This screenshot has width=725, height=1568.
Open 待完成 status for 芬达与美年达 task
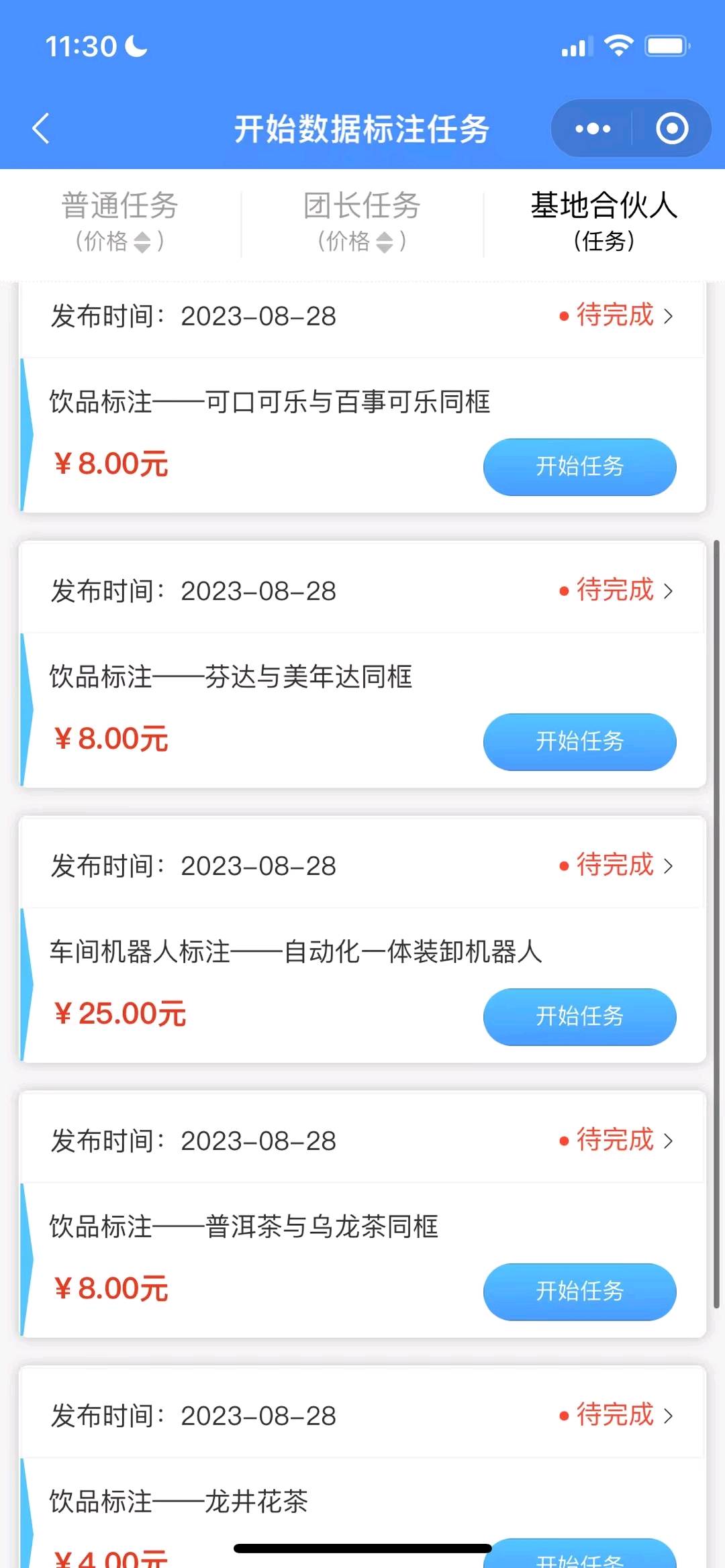pyautogui.click(x=616, y=590)
